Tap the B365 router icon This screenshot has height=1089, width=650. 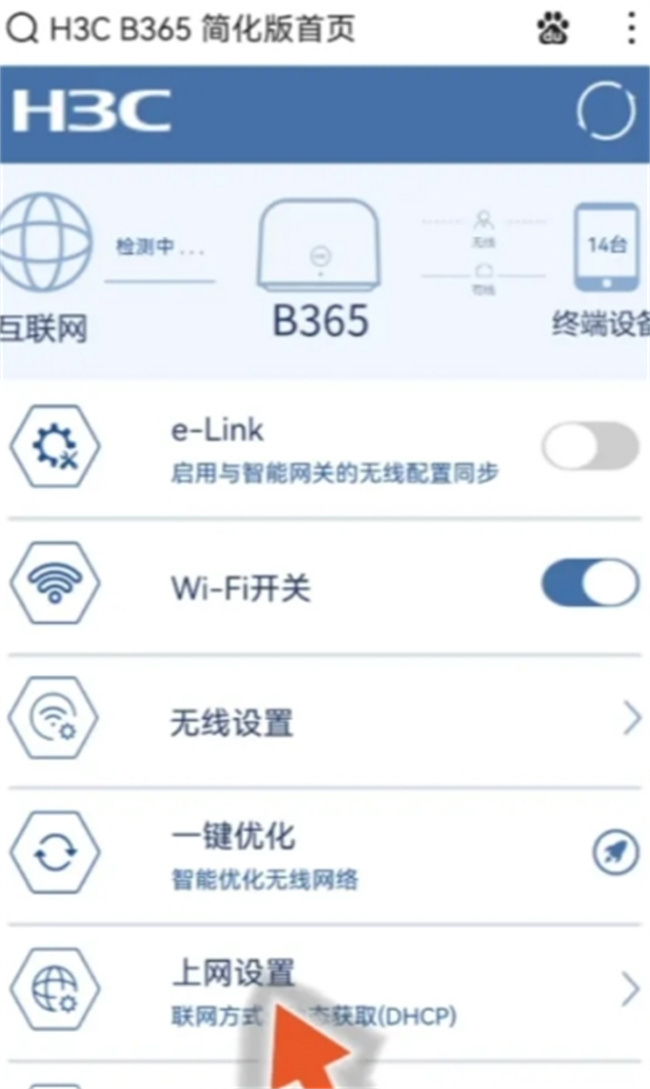click(319, 244)
